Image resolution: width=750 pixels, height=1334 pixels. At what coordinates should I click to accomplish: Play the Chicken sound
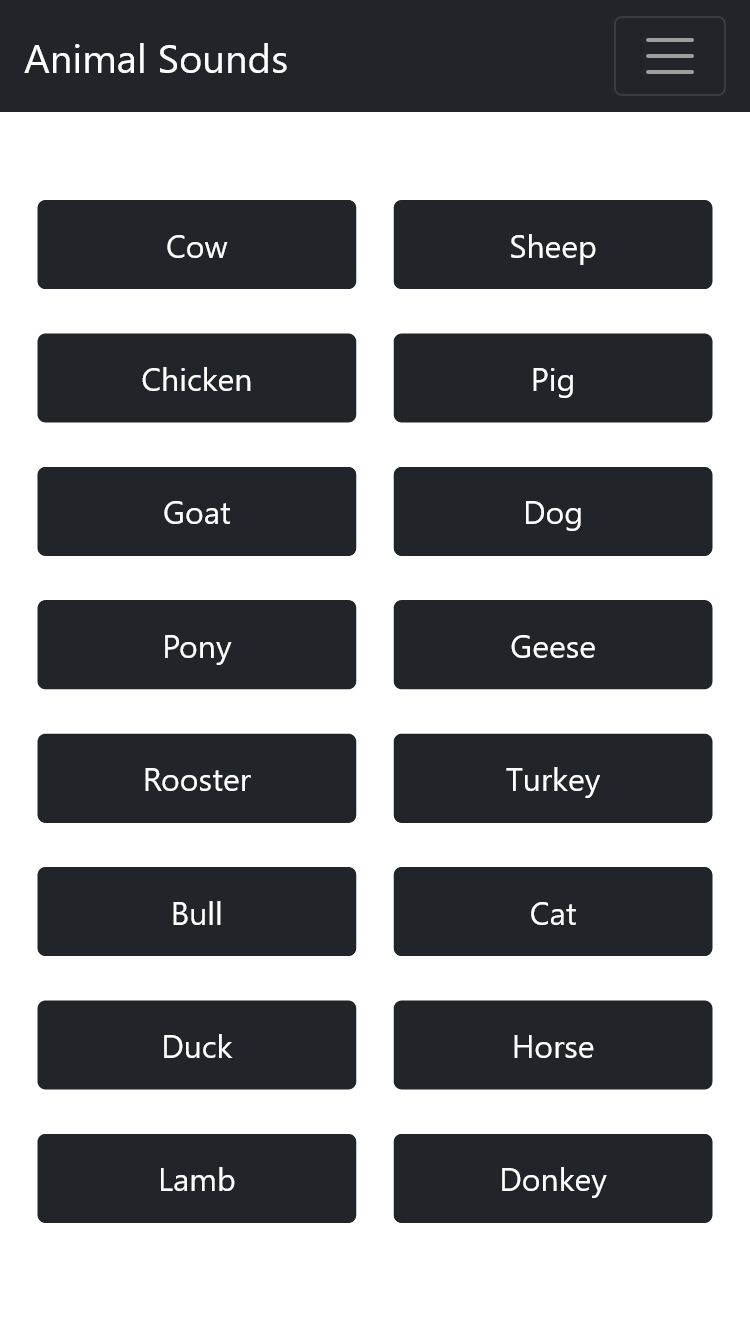[197, 378]
